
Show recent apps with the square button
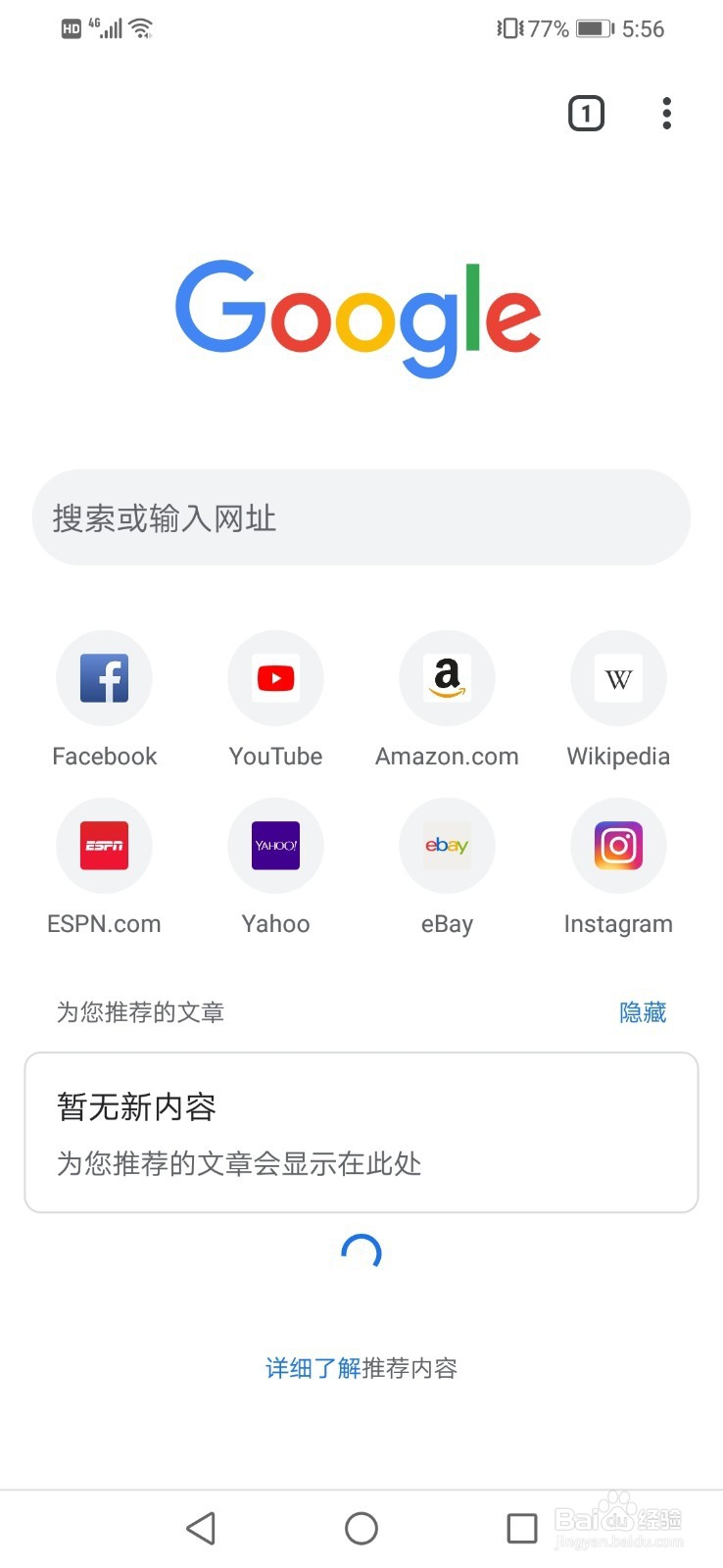[521, 1528]
